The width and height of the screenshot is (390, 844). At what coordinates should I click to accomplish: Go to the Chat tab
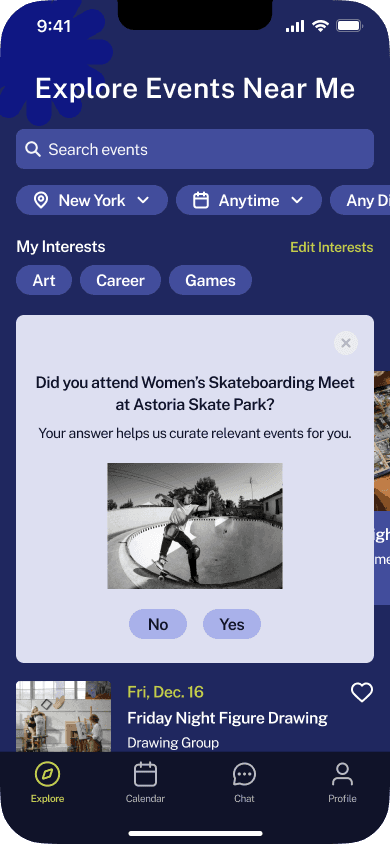244,783
